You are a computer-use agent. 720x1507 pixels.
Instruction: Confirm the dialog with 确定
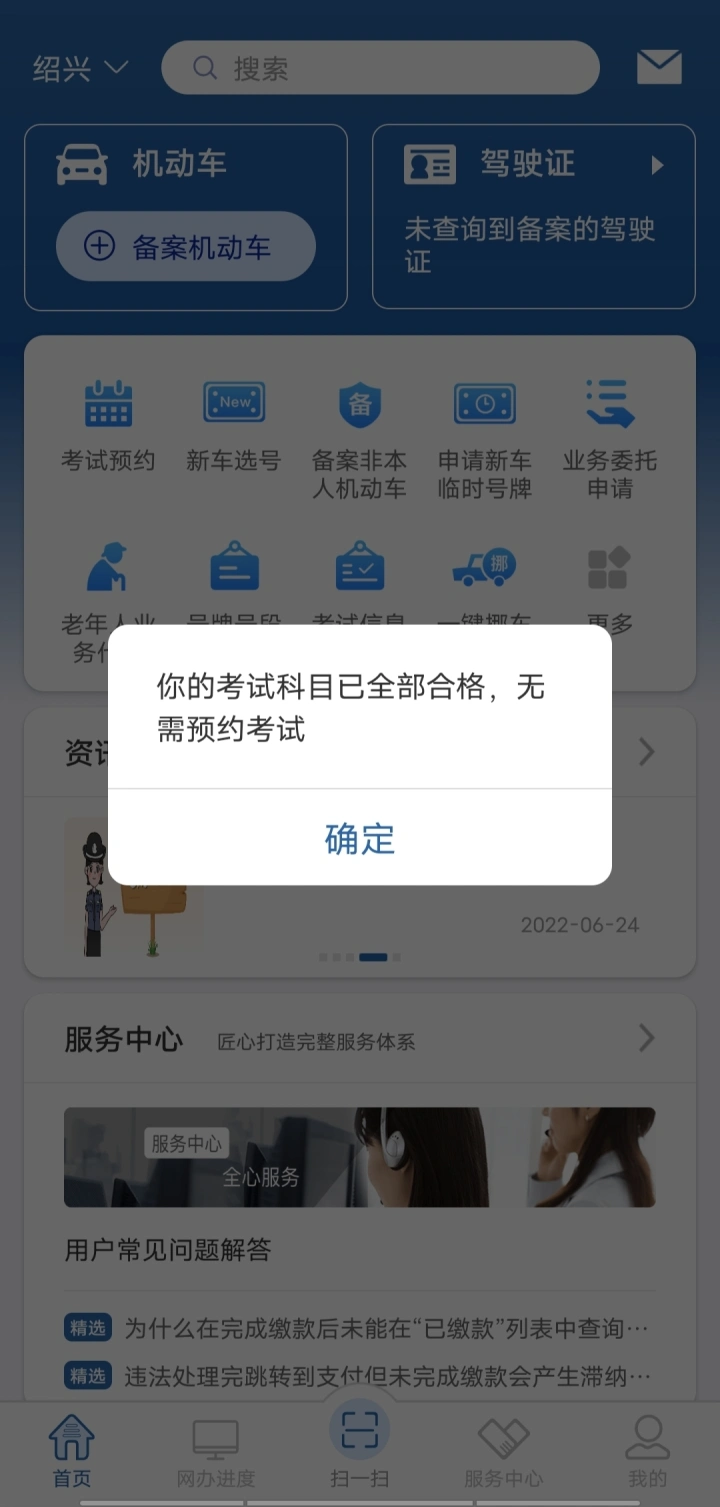tap(360, 838)
